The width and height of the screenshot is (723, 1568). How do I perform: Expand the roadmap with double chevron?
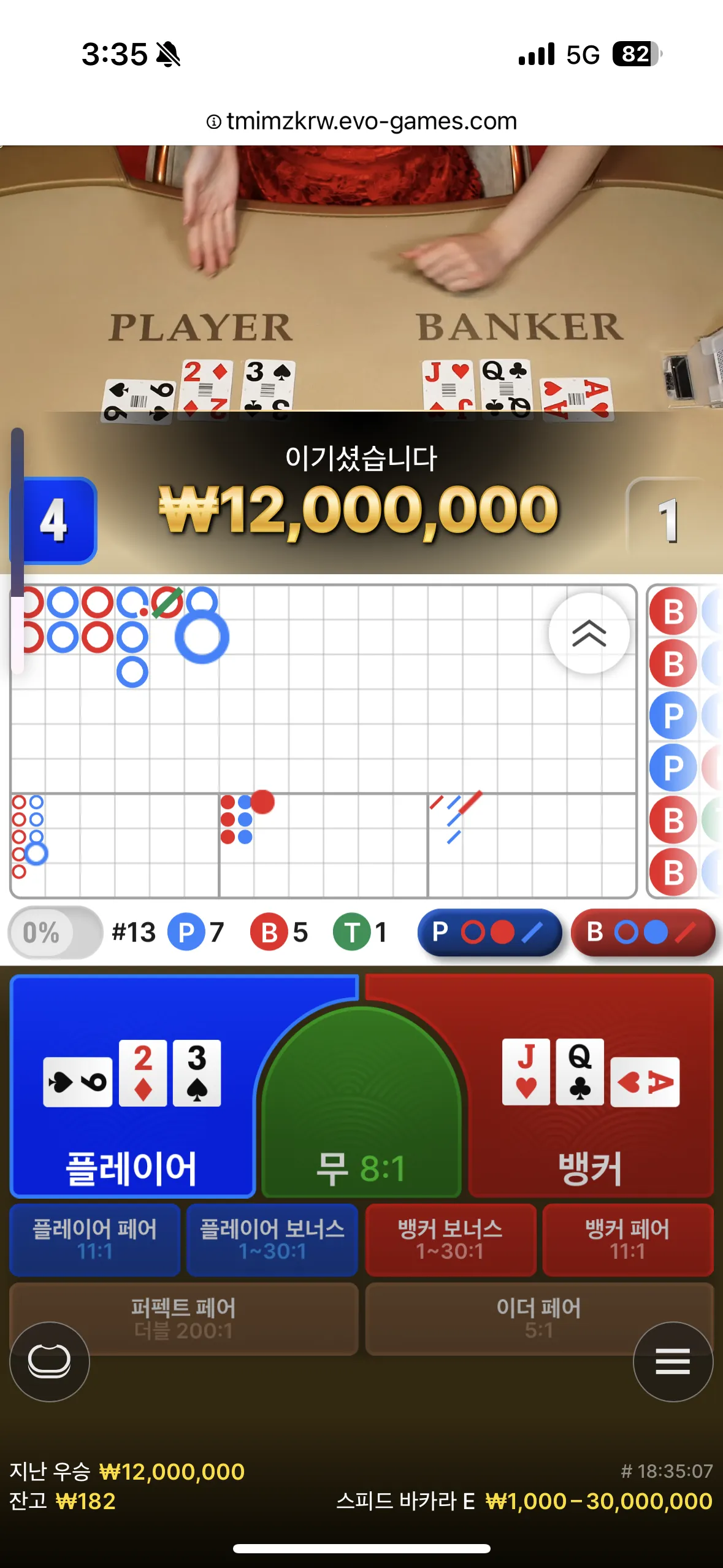coord(589,633)
